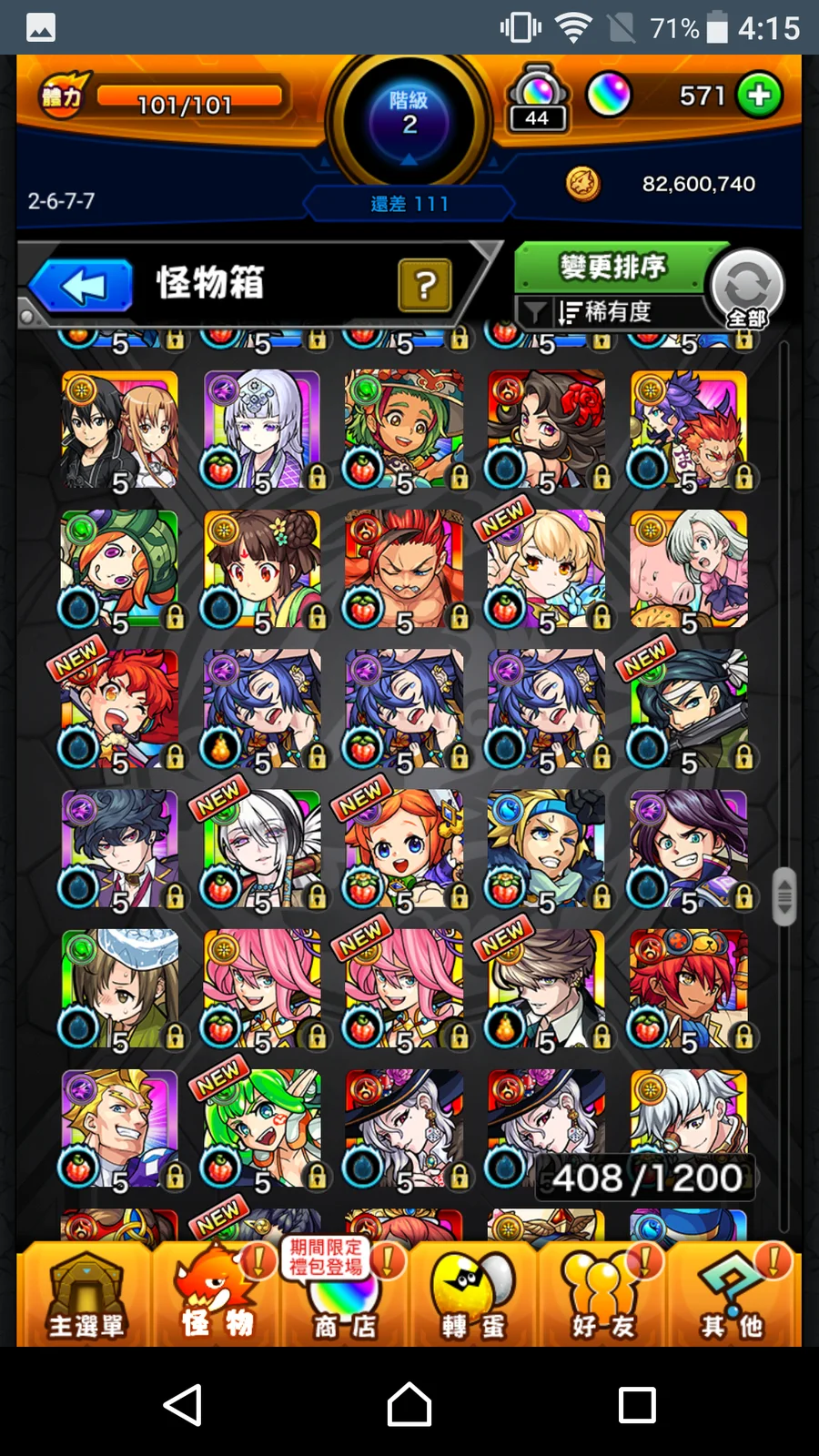Screen dimensions: 819x1456
Task: Open the 其他 others tab
Action: (x=732, y=1296)
